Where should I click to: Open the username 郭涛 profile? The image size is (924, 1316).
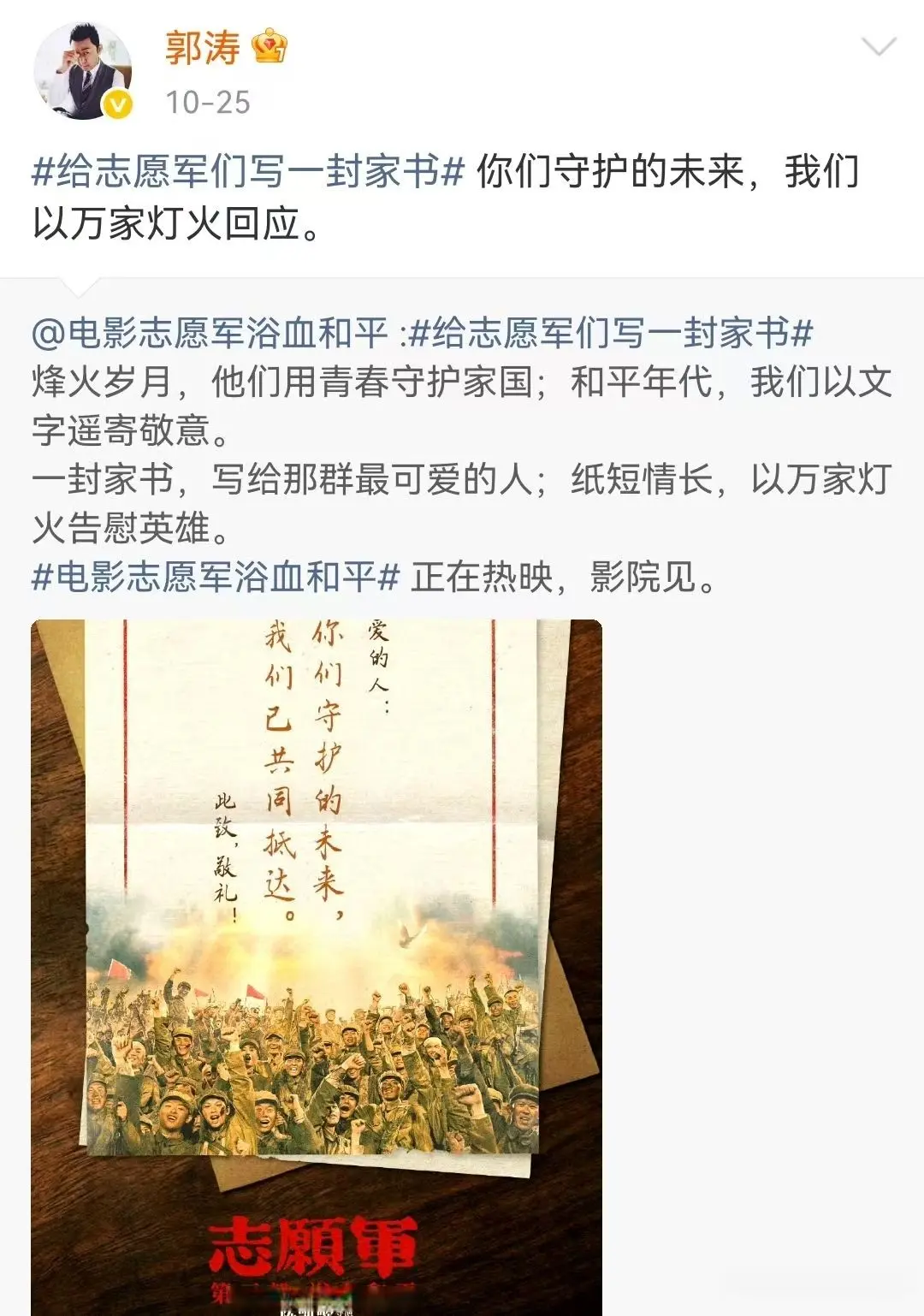coord(203,48)
